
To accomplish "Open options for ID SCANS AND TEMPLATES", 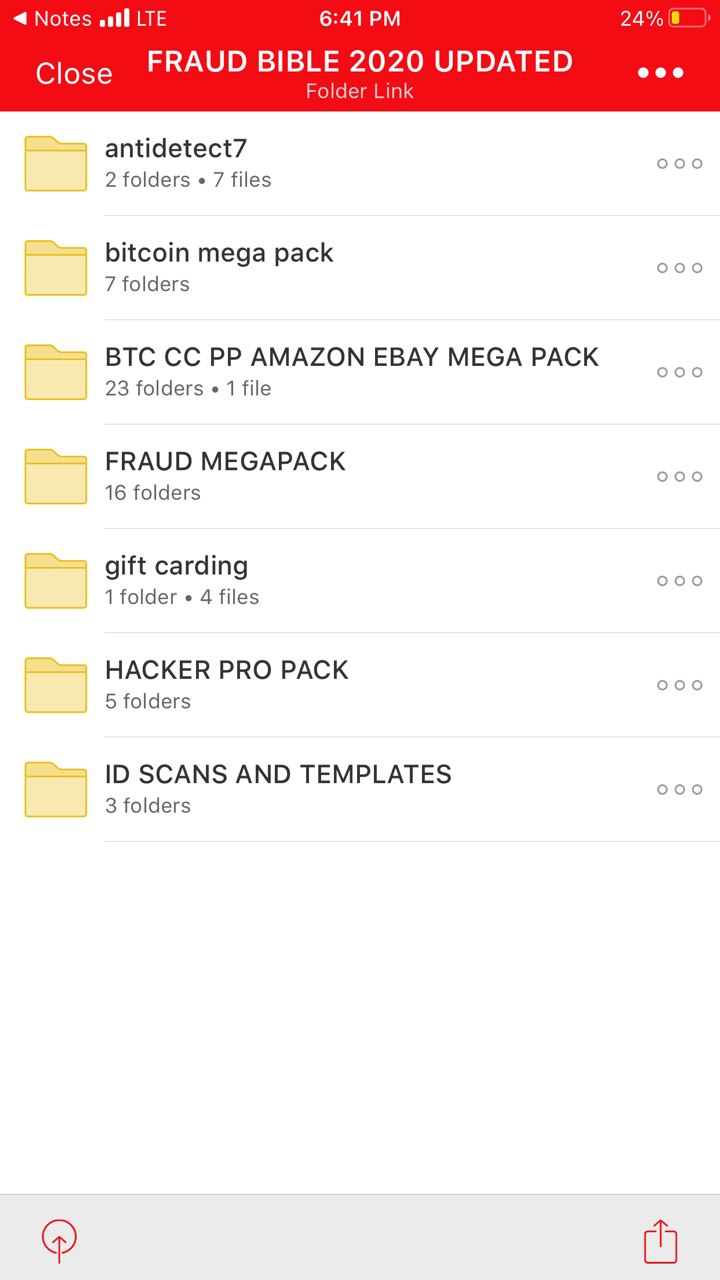I will tap(680, 789).
